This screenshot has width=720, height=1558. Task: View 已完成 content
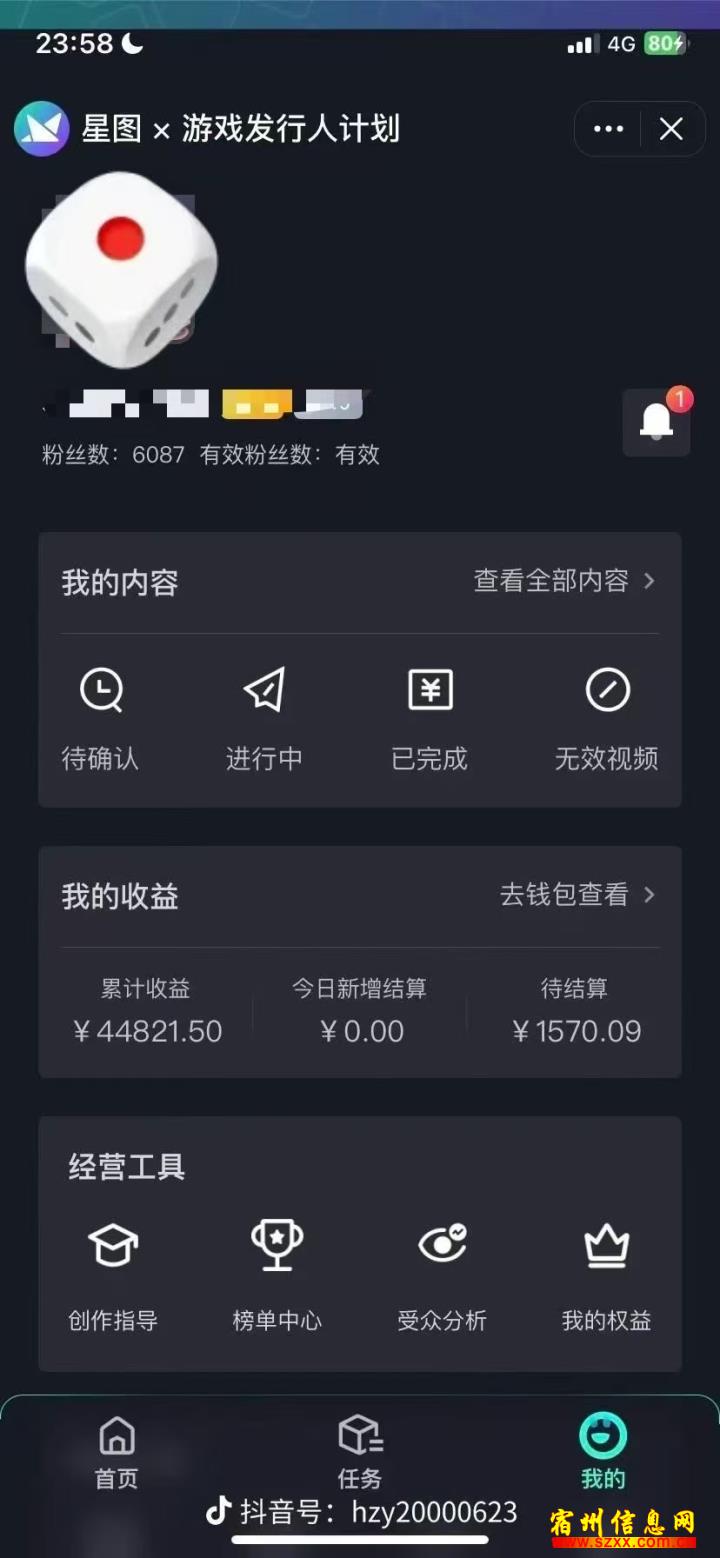430,720
